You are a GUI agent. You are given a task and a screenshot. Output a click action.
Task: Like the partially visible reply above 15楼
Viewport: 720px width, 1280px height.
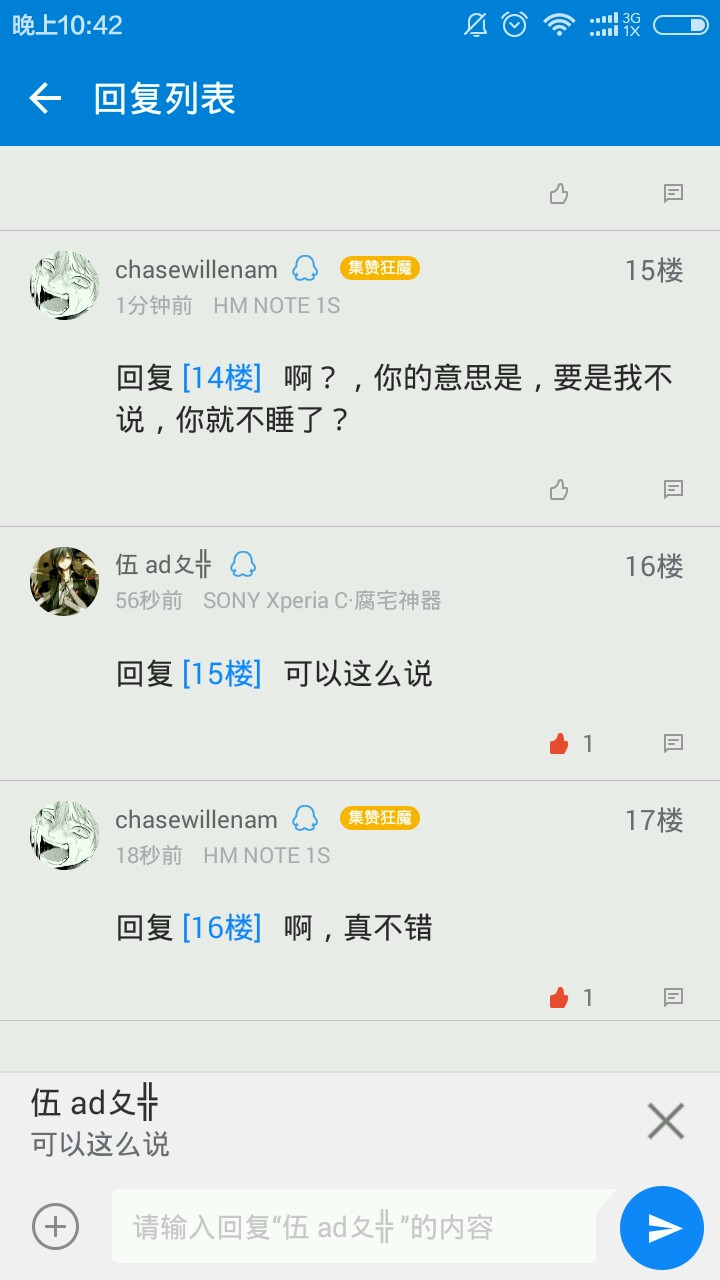coord(559,194)
